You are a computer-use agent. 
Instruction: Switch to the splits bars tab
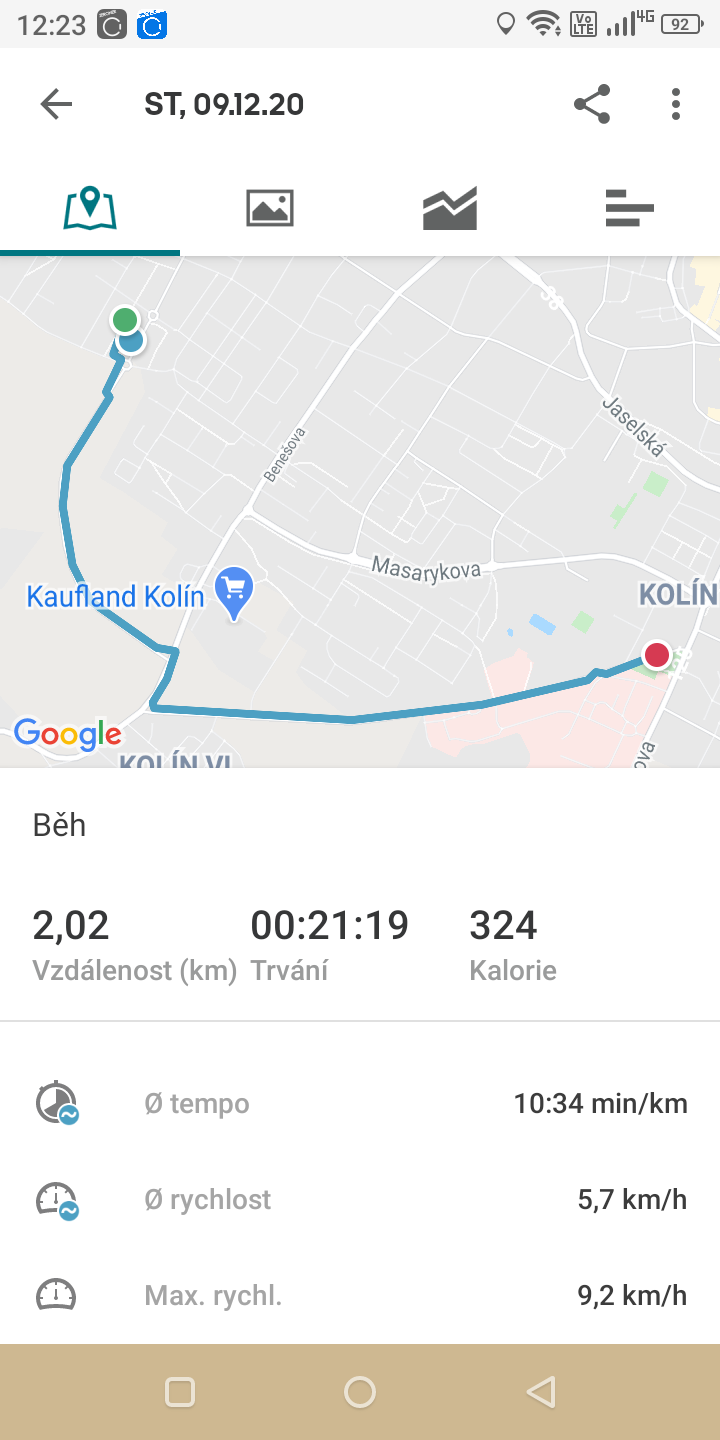pos(630,208)
